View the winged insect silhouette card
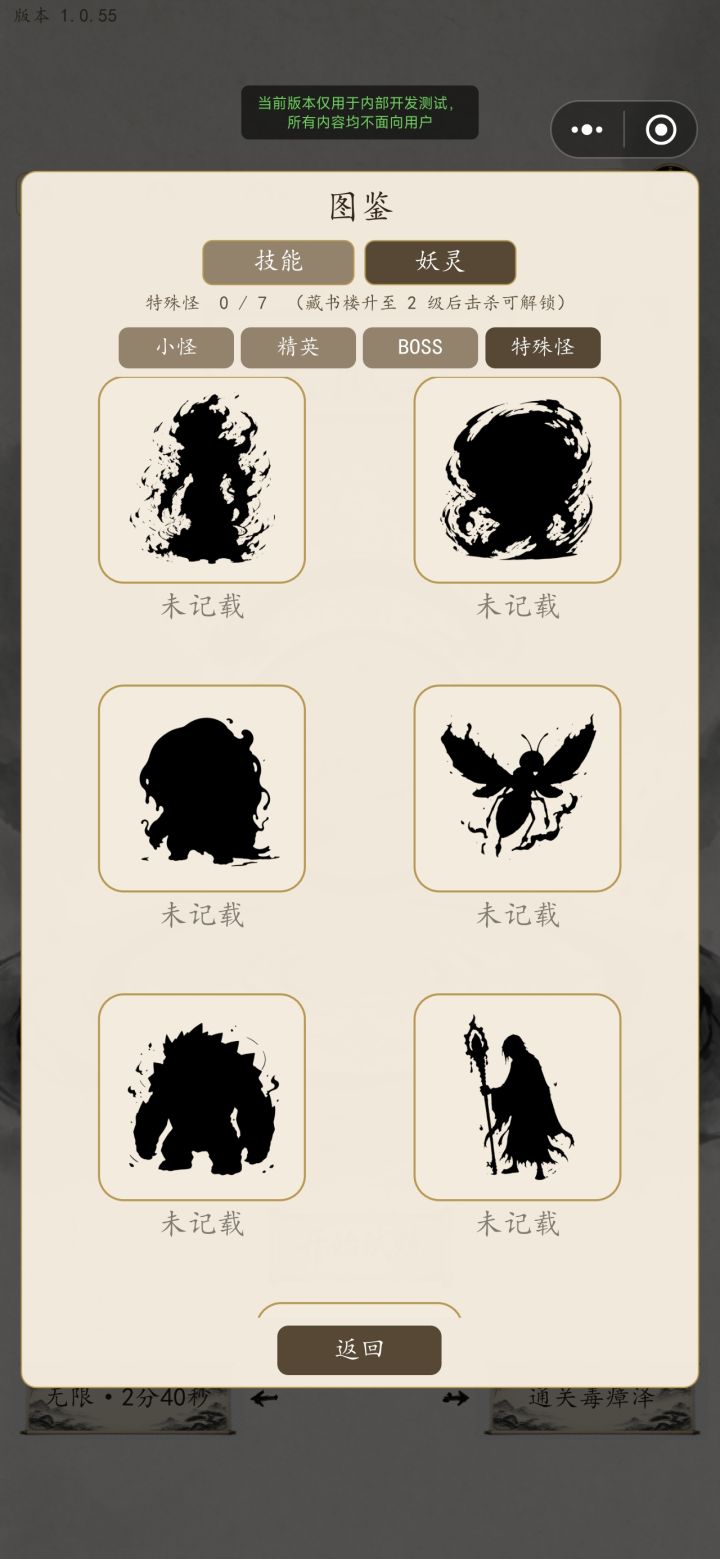 (517, 788)
